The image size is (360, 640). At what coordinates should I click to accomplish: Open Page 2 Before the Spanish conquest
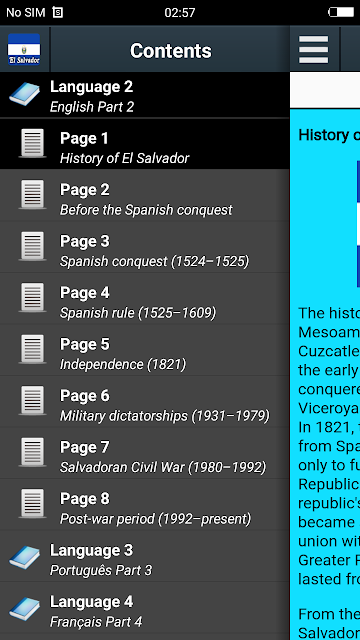144,196
